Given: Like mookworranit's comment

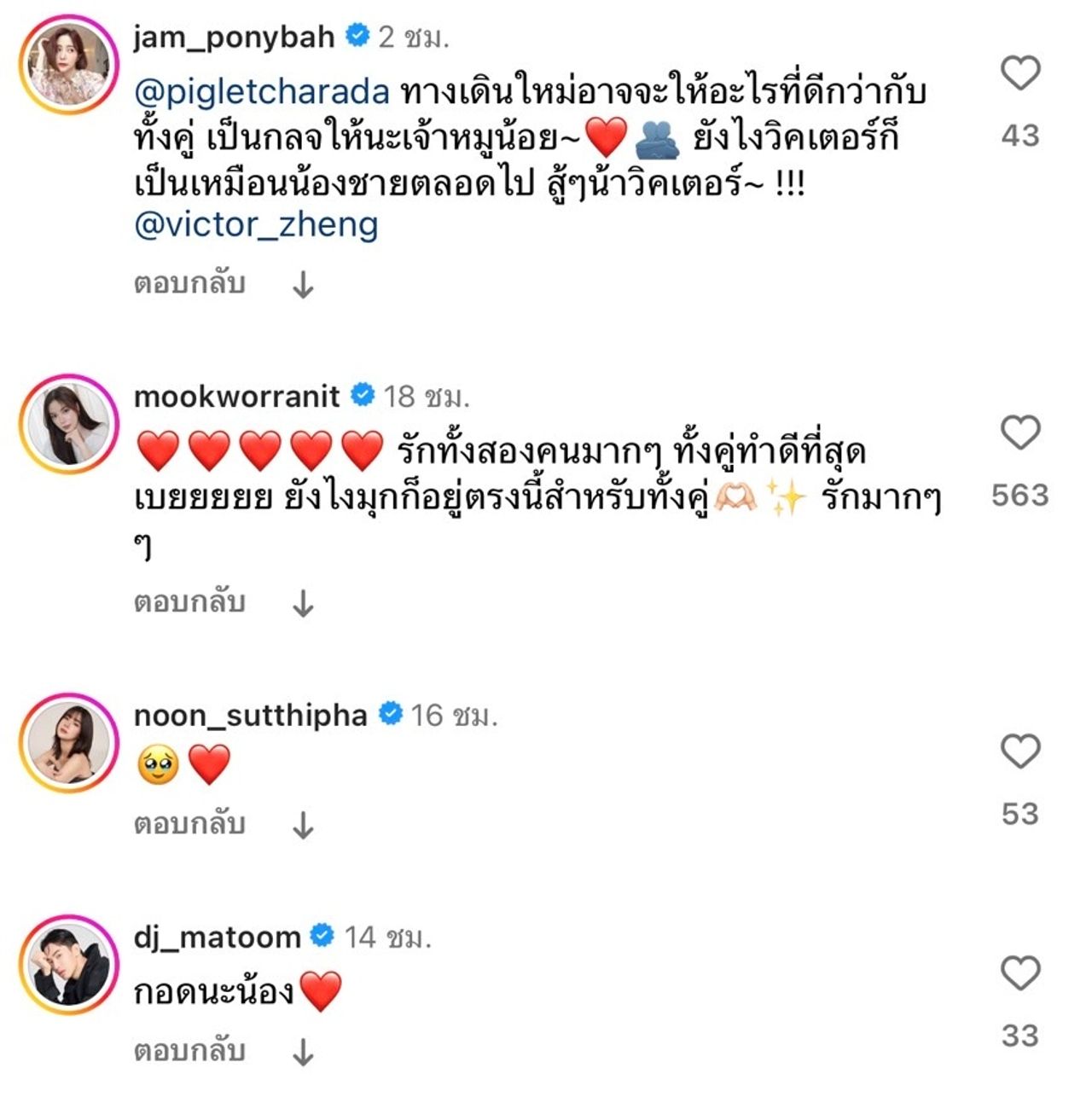Looking at the screenshot, I should [1020, 433].
